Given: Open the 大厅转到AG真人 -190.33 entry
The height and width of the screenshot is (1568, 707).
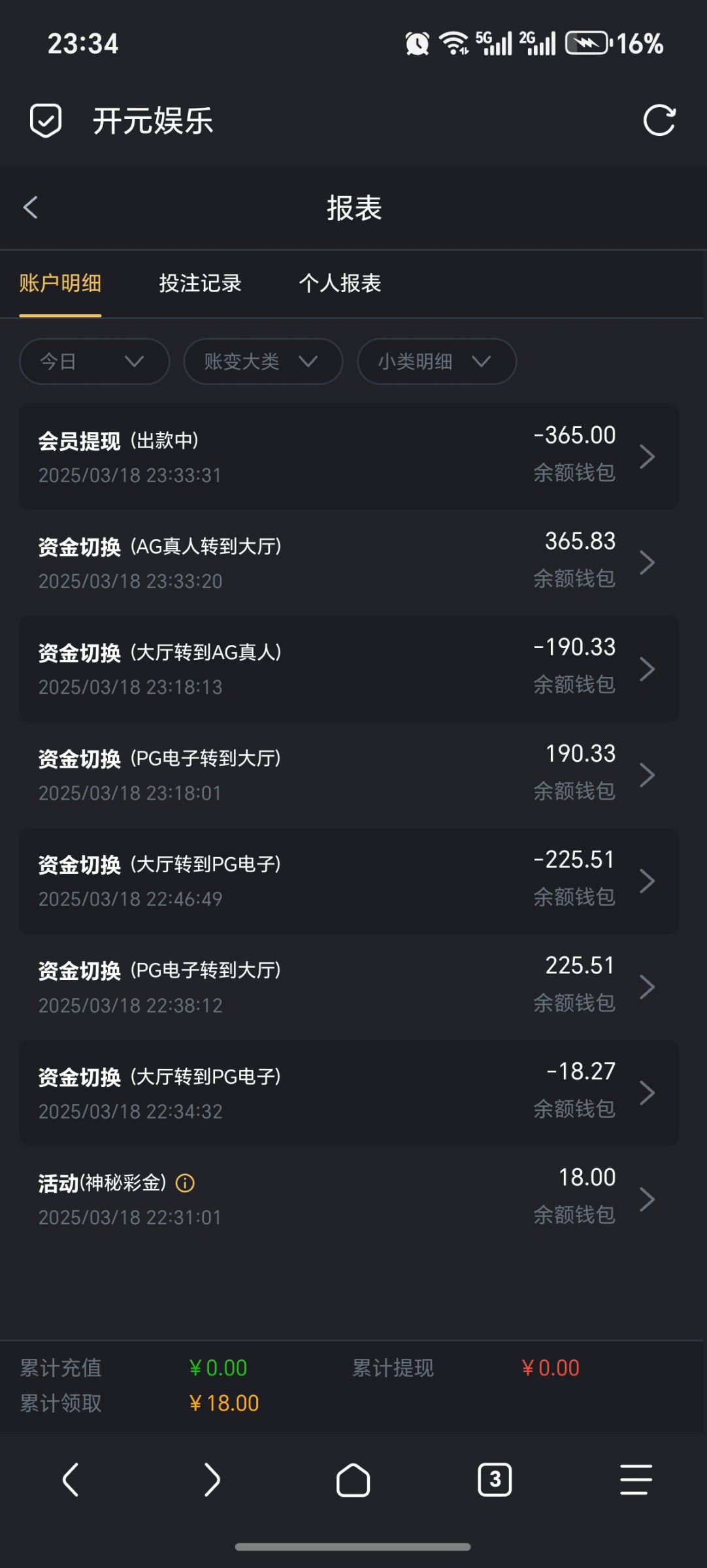Looking at the screenshot, I should coord(349,668).
